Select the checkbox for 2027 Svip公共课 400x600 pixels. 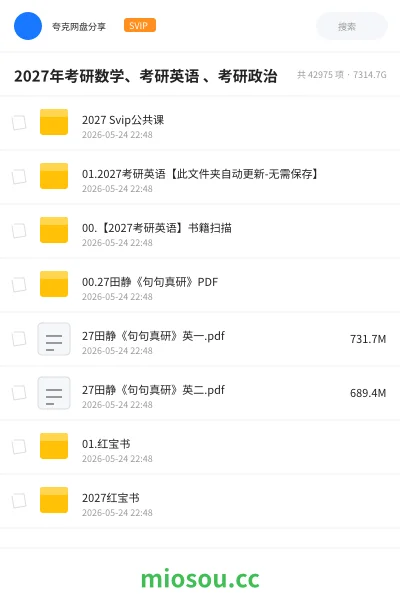click(19, 123)
